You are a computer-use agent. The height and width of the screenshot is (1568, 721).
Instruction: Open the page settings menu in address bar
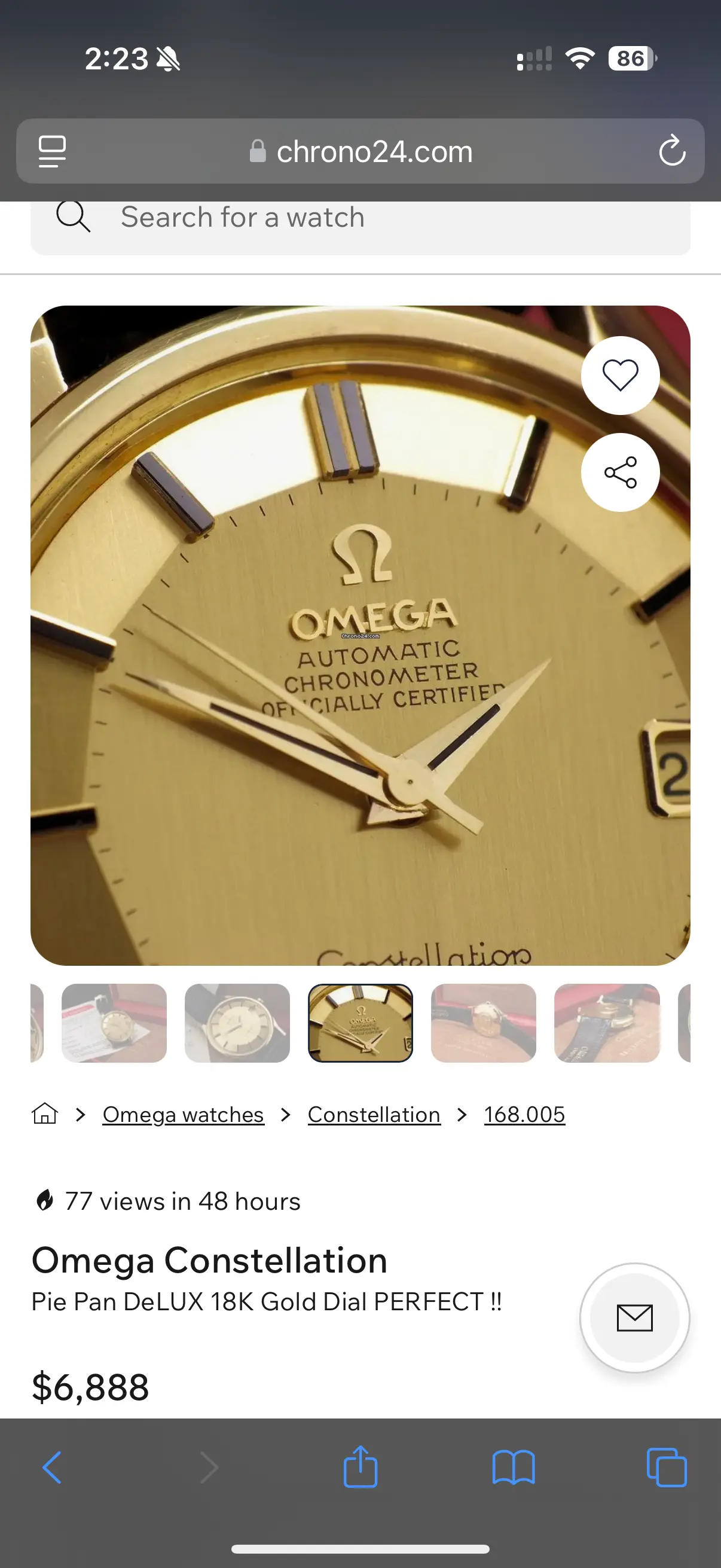tap(53, 151)
